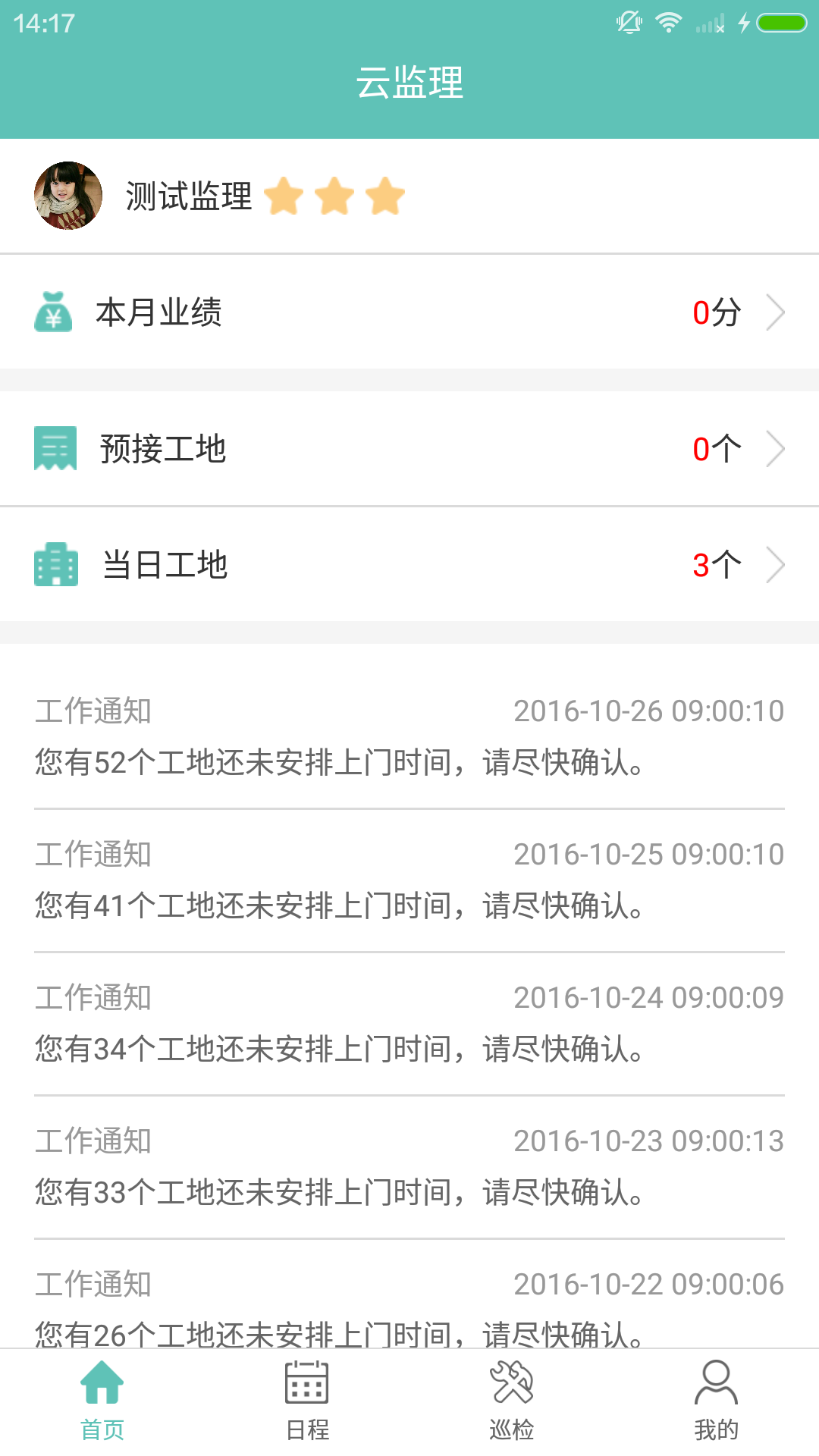Open the 本月业绩 row

pos(409,312)
